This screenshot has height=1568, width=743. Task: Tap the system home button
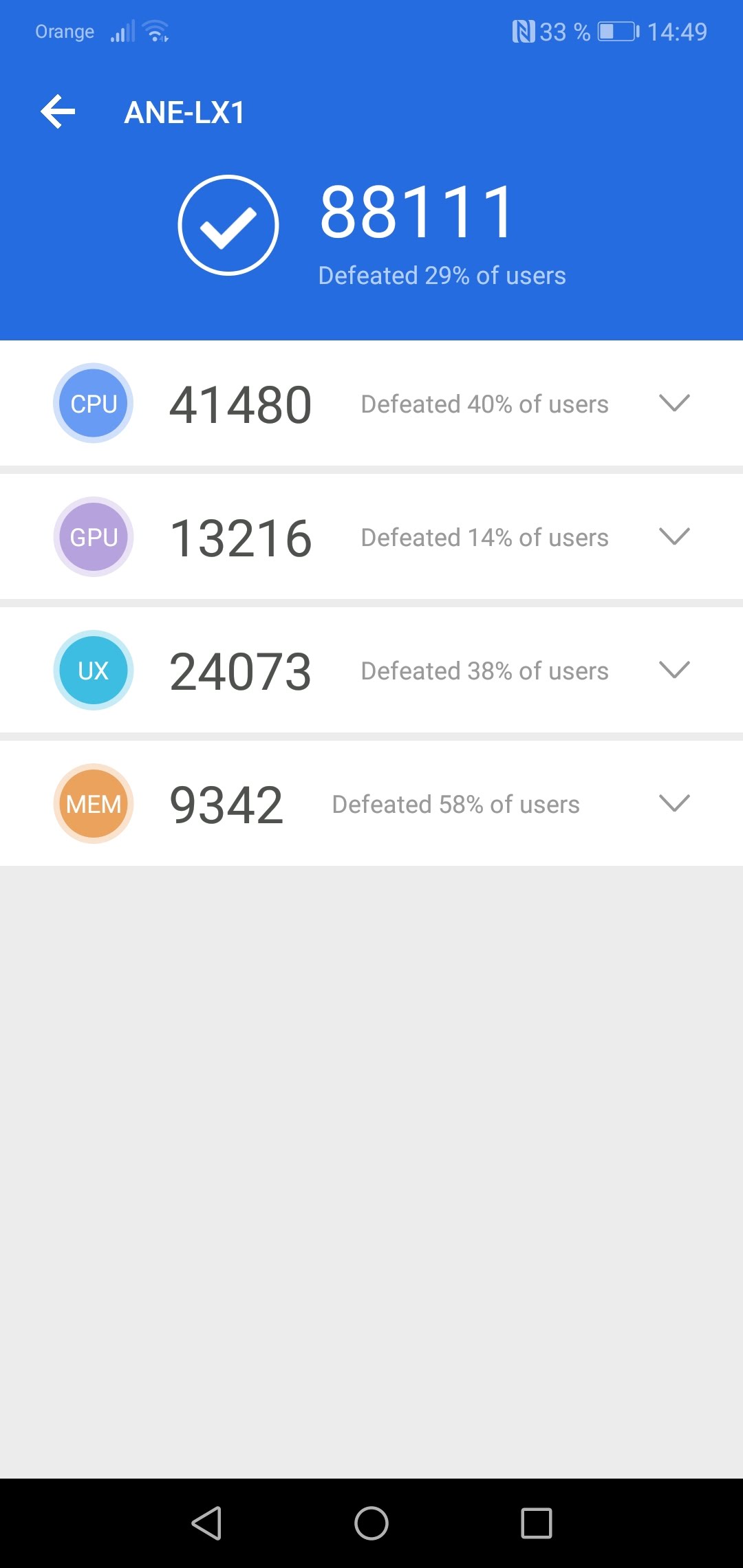point(371,1523)
